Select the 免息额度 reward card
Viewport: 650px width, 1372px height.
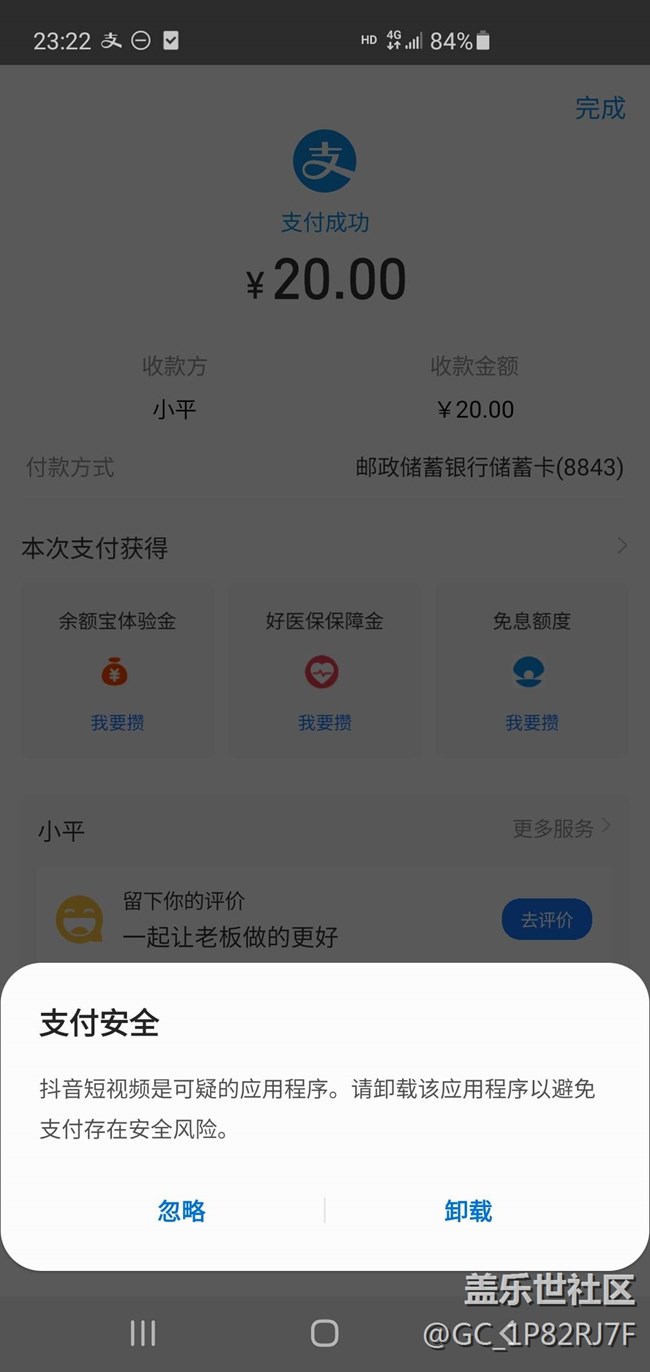point(531,668)
